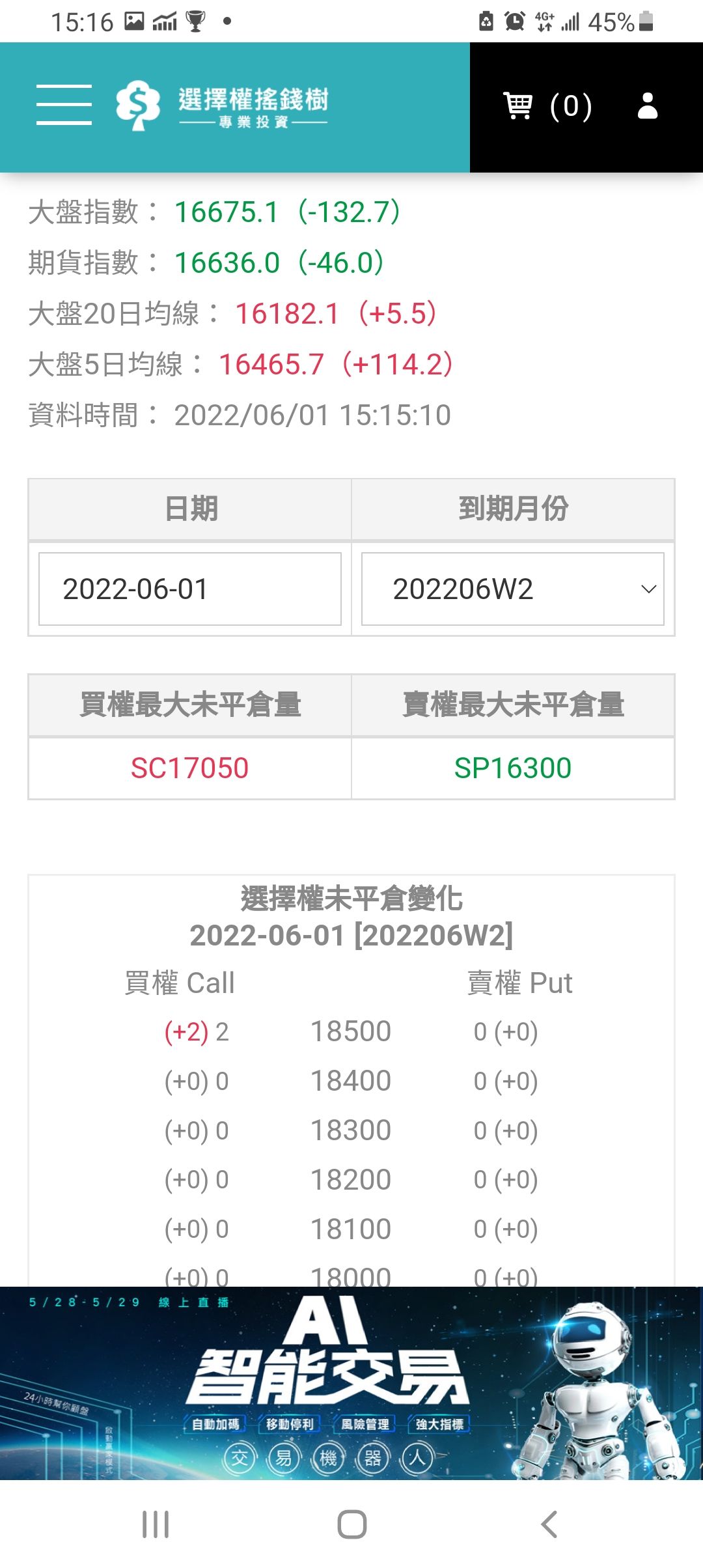Image resolution: width=703 pixels, height=1568 pixels.
Task: Open the AI 智能交易 banner ad
Action: (x=351, y=1383)
